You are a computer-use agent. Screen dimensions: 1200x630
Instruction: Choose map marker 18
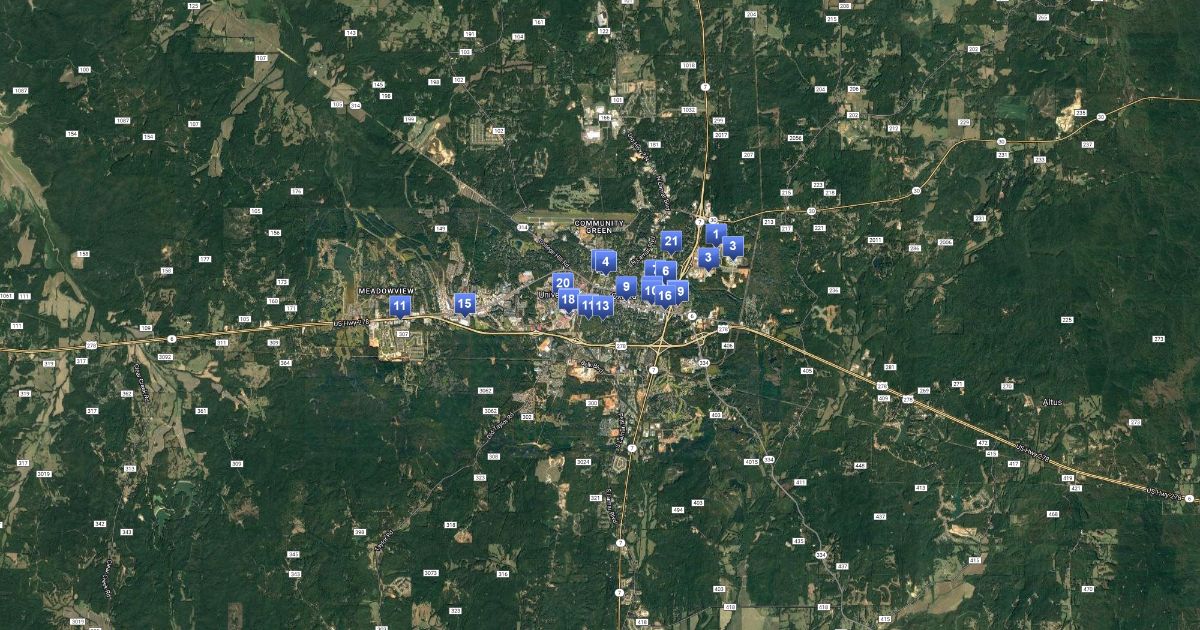pyautogui.click(x=568, y=299)
